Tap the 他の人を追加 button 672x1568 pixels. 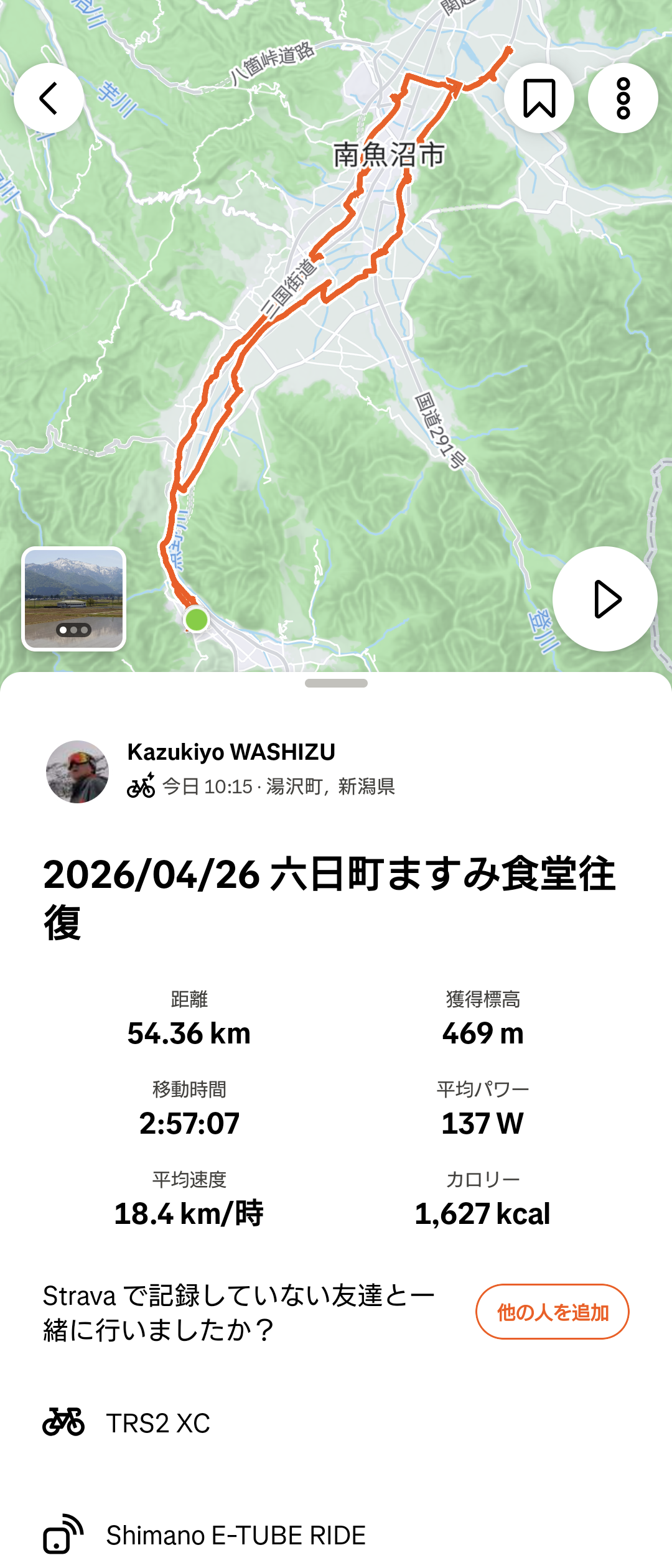[x=552, y=1312]
